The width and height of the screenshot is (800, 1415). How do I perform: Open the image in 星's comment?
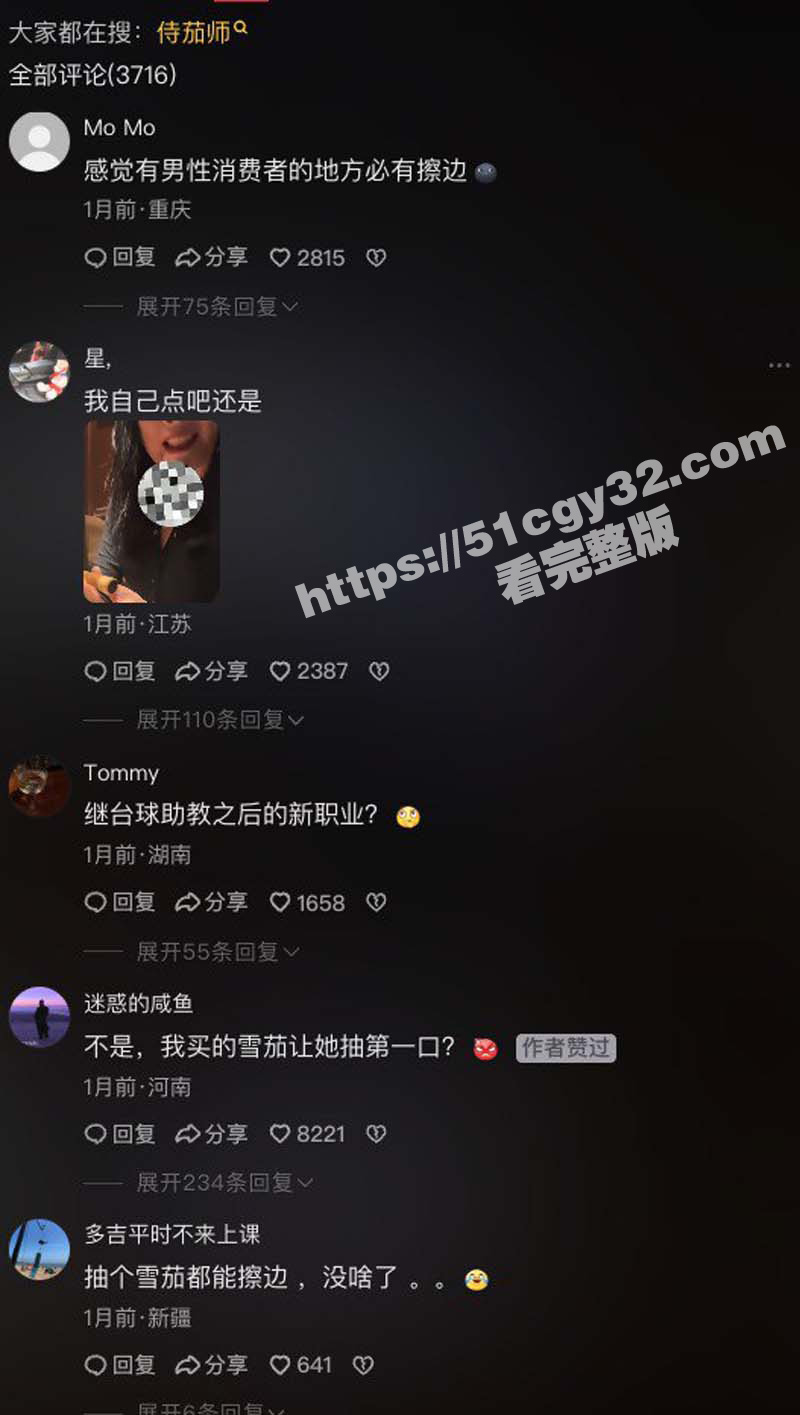(x=151, y=511)
